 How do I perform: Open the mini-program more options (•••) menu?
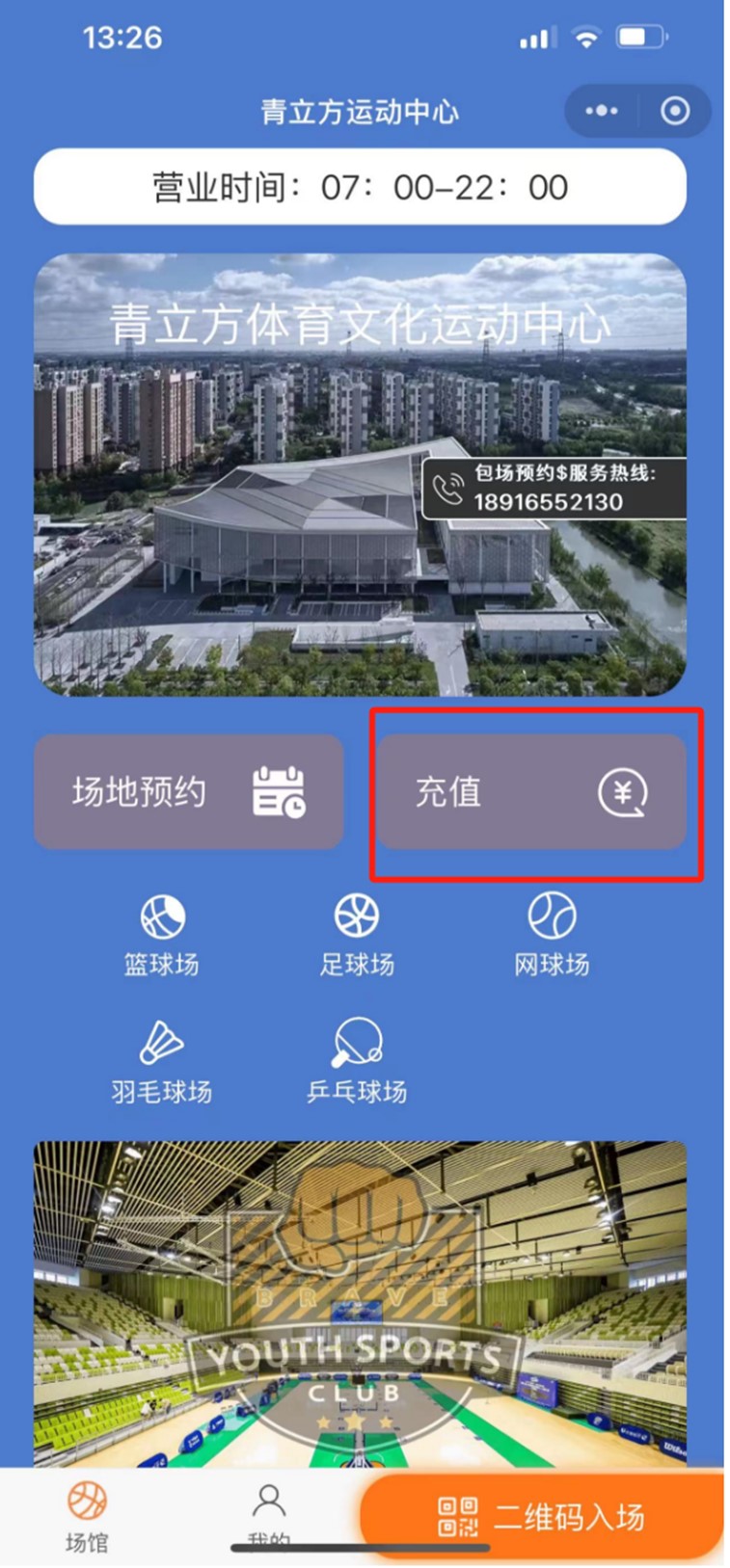601,111
